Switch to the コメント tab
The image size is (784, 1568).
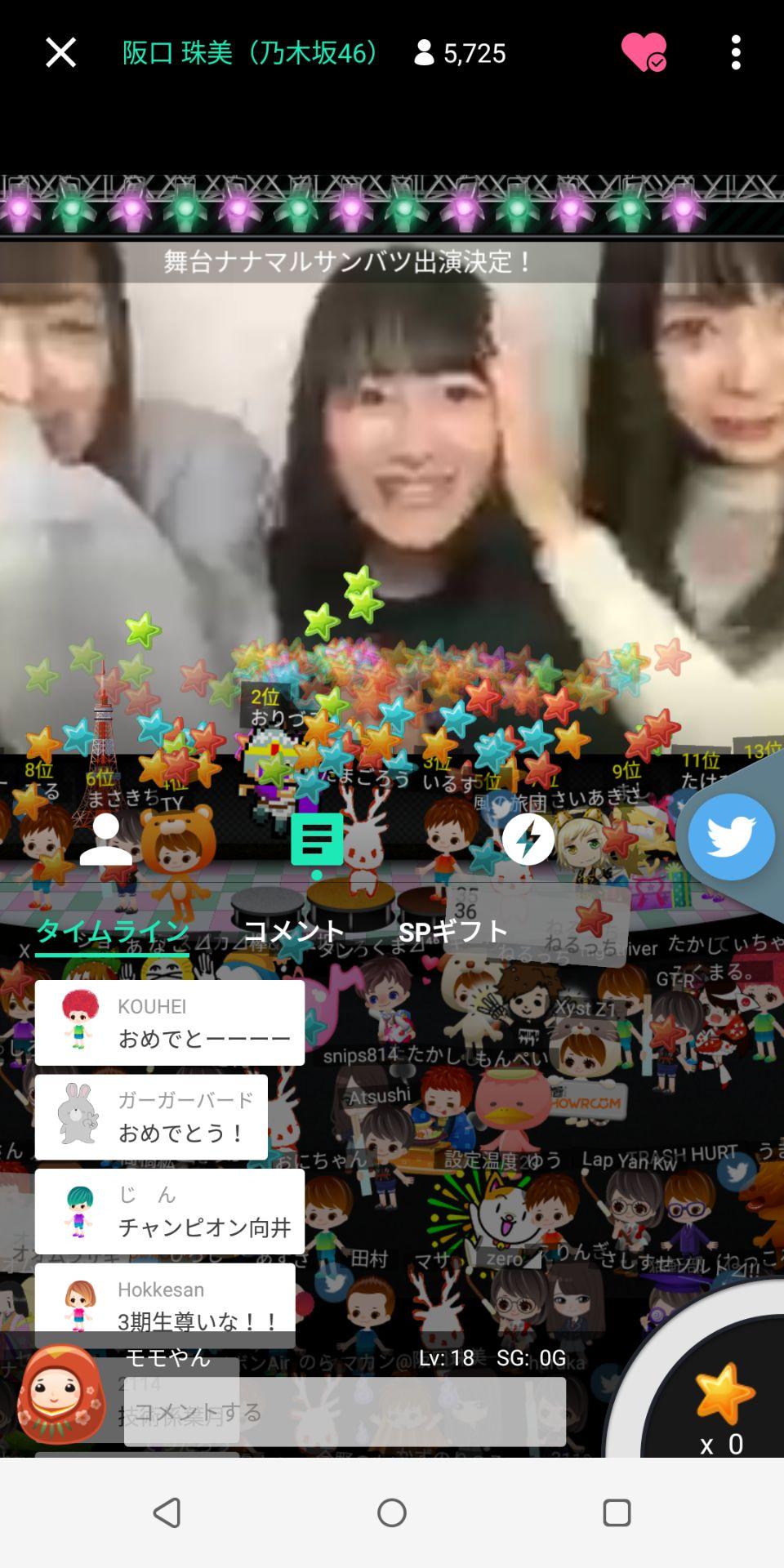point(294,931)
